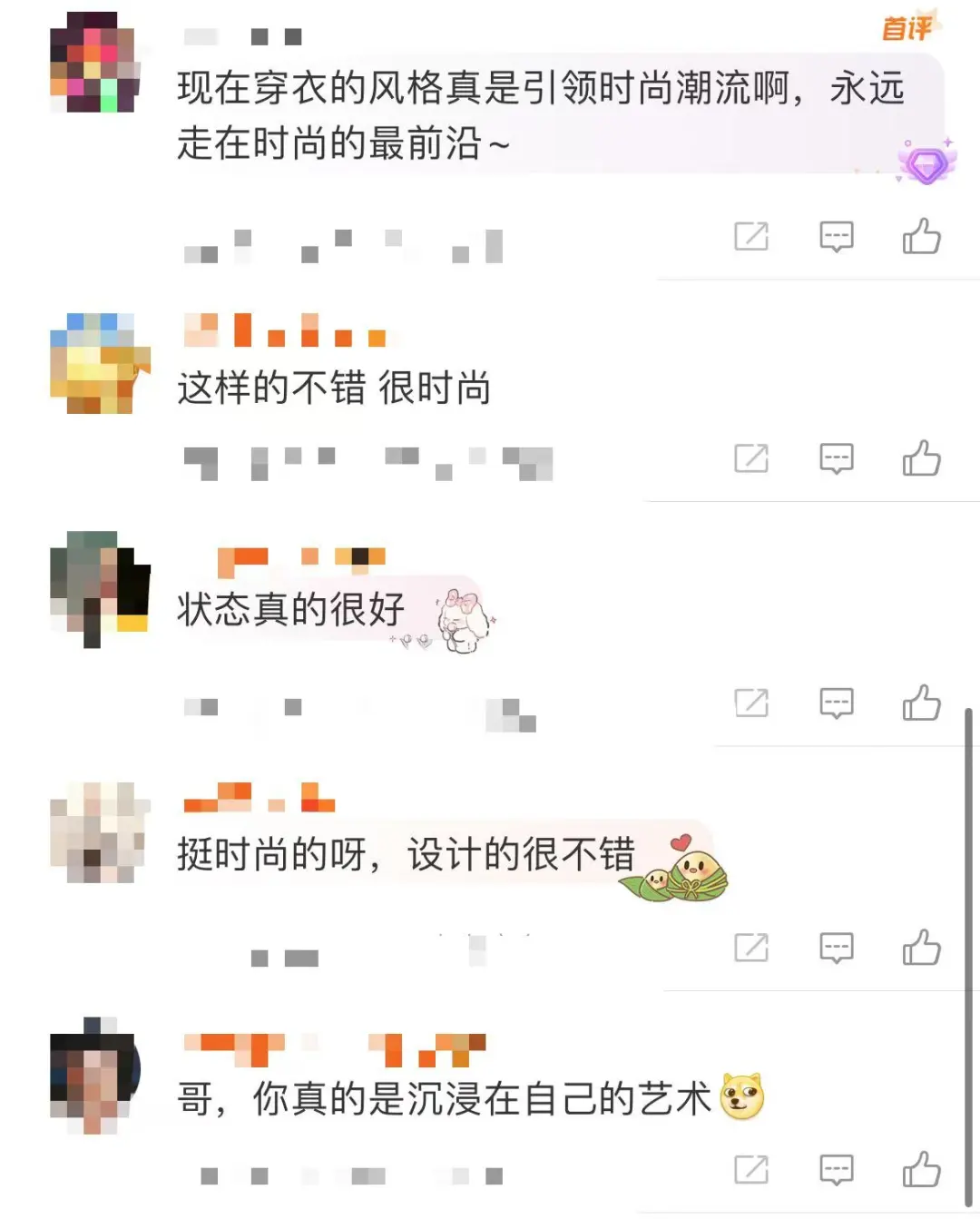Open the avatar beside 这样的不错 很时尚
980x1219 pixels.
(x=98, y=364)
